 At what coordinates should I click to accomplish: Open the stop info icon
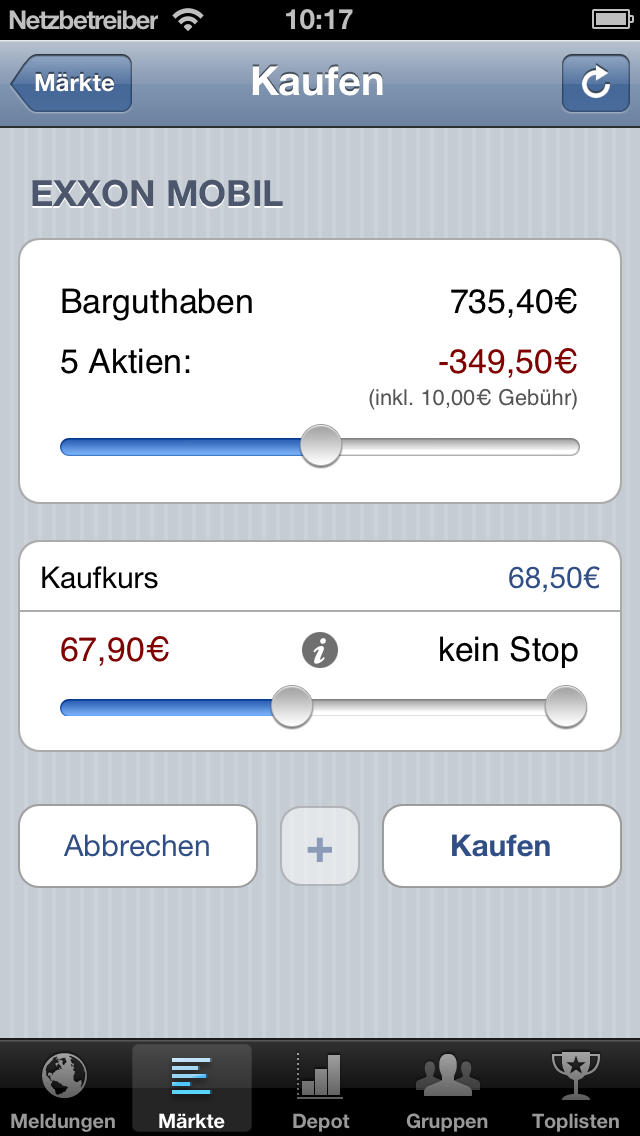320,651
